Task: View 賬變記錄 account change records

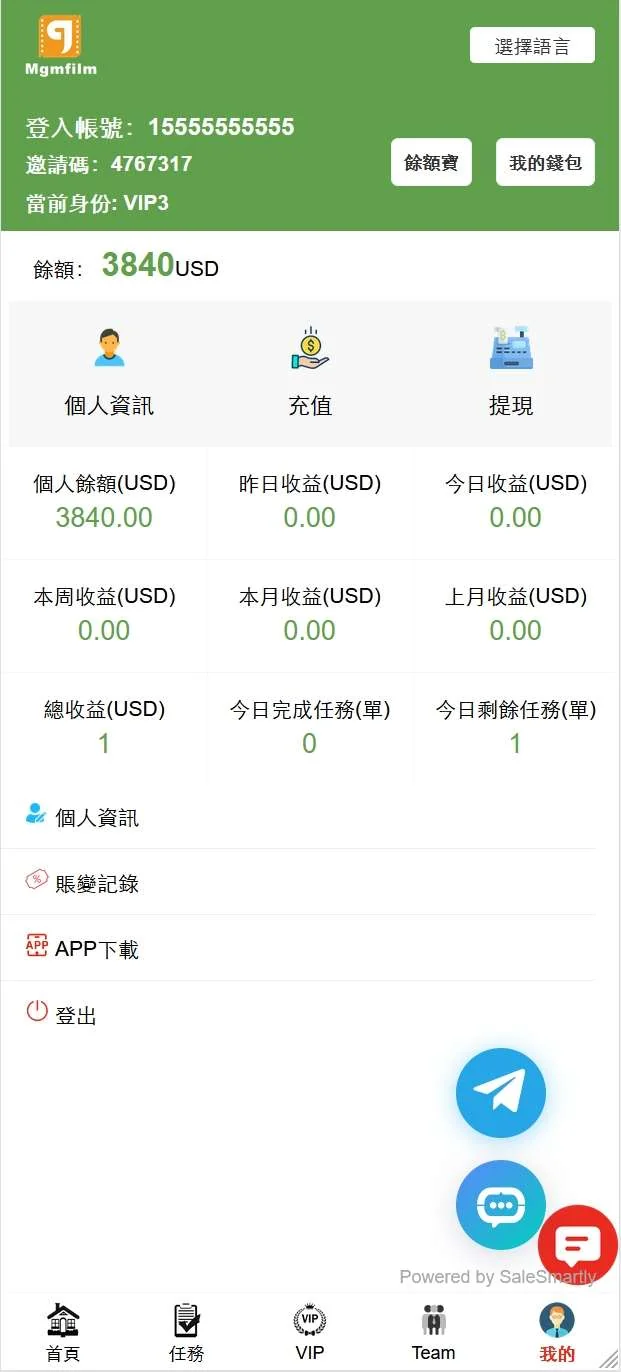Action: (x=97, y=883)
